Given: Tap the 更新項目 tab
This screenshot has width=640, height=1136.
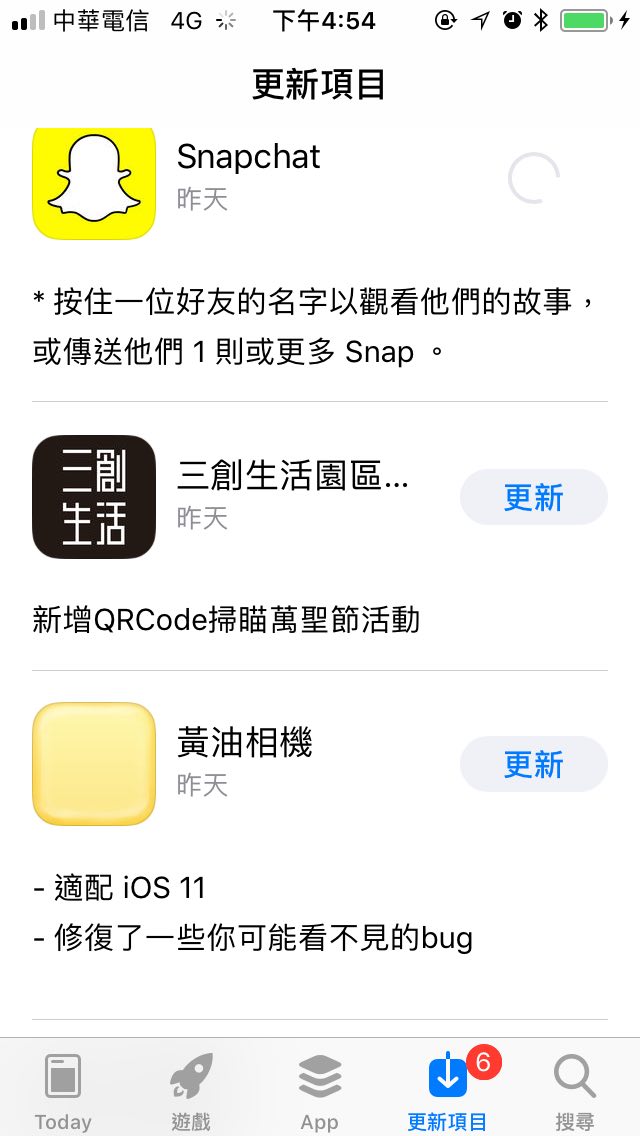Looking at the screenshot, I should (447, 1092).
